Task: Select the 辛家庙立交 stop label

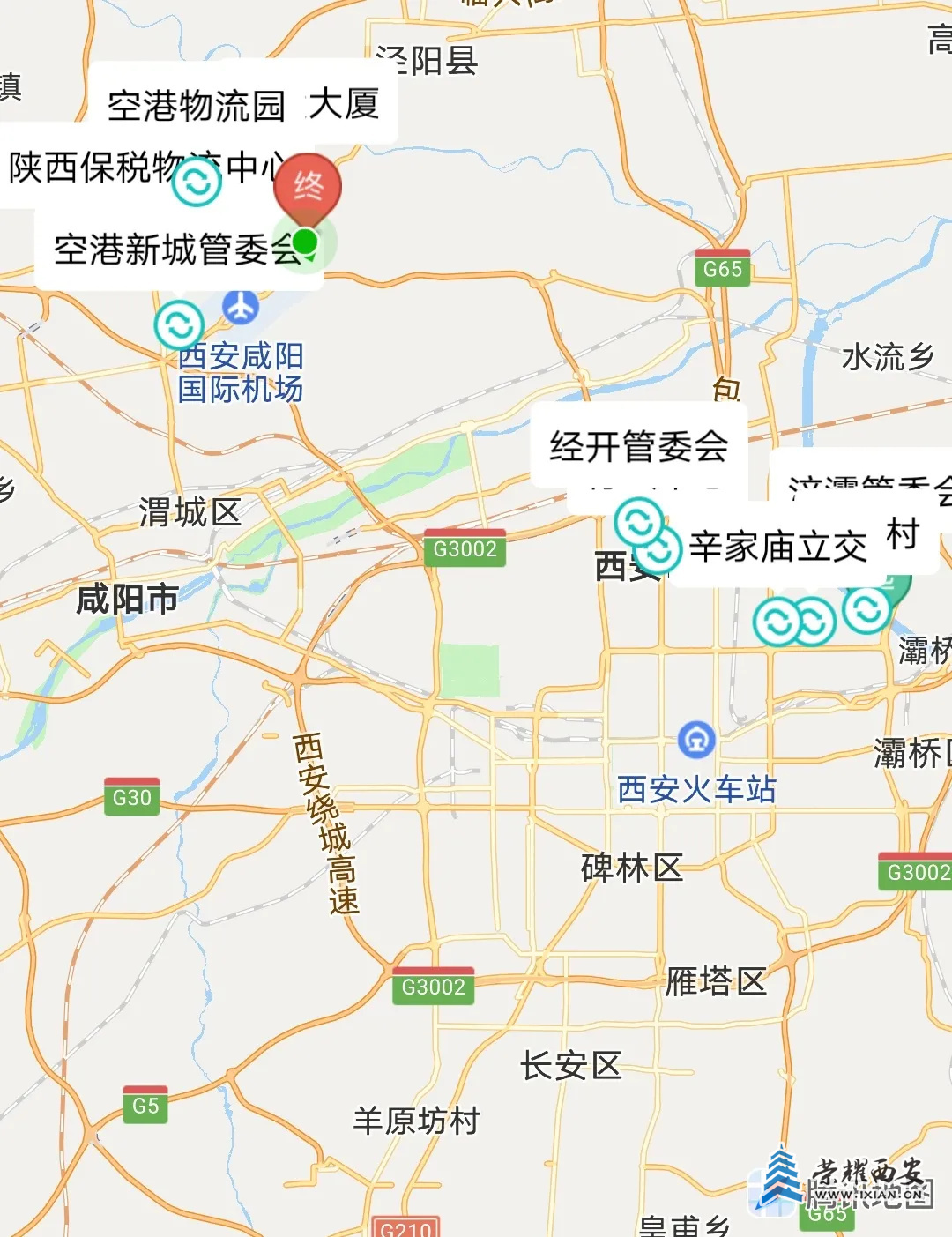Action: tap(777, 548)
